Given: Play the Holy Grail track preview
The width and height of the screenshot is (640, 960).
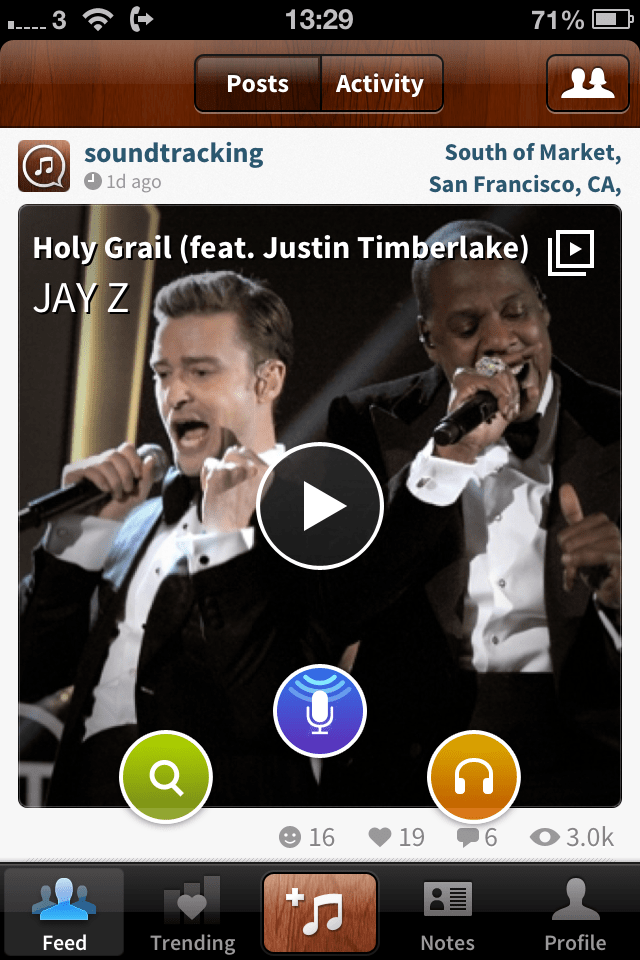Looking at the screenshot, I should click(320, 506).
